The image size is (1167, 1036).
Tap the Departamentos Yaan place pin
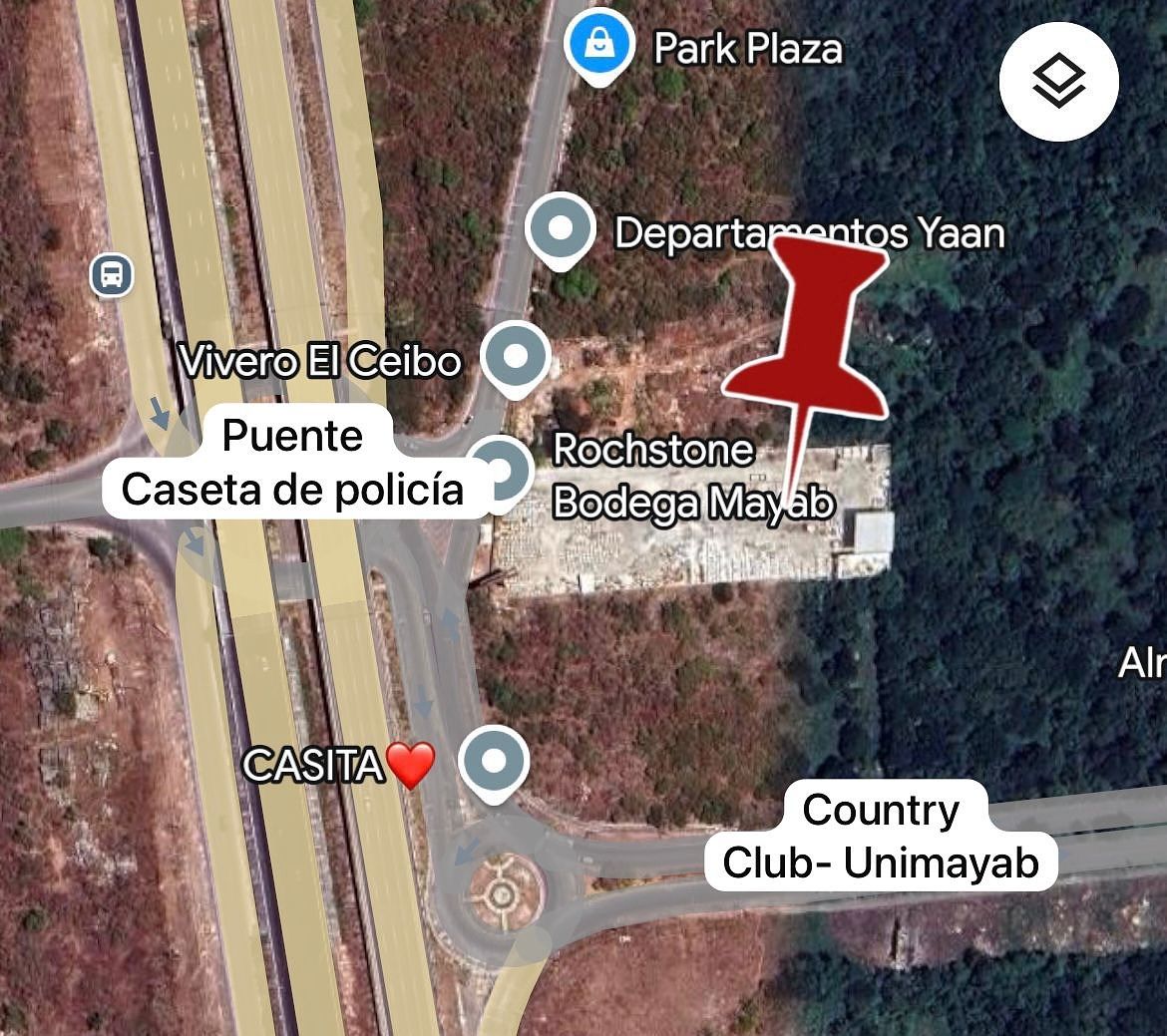pyautogui.click(x=561, y=229)
